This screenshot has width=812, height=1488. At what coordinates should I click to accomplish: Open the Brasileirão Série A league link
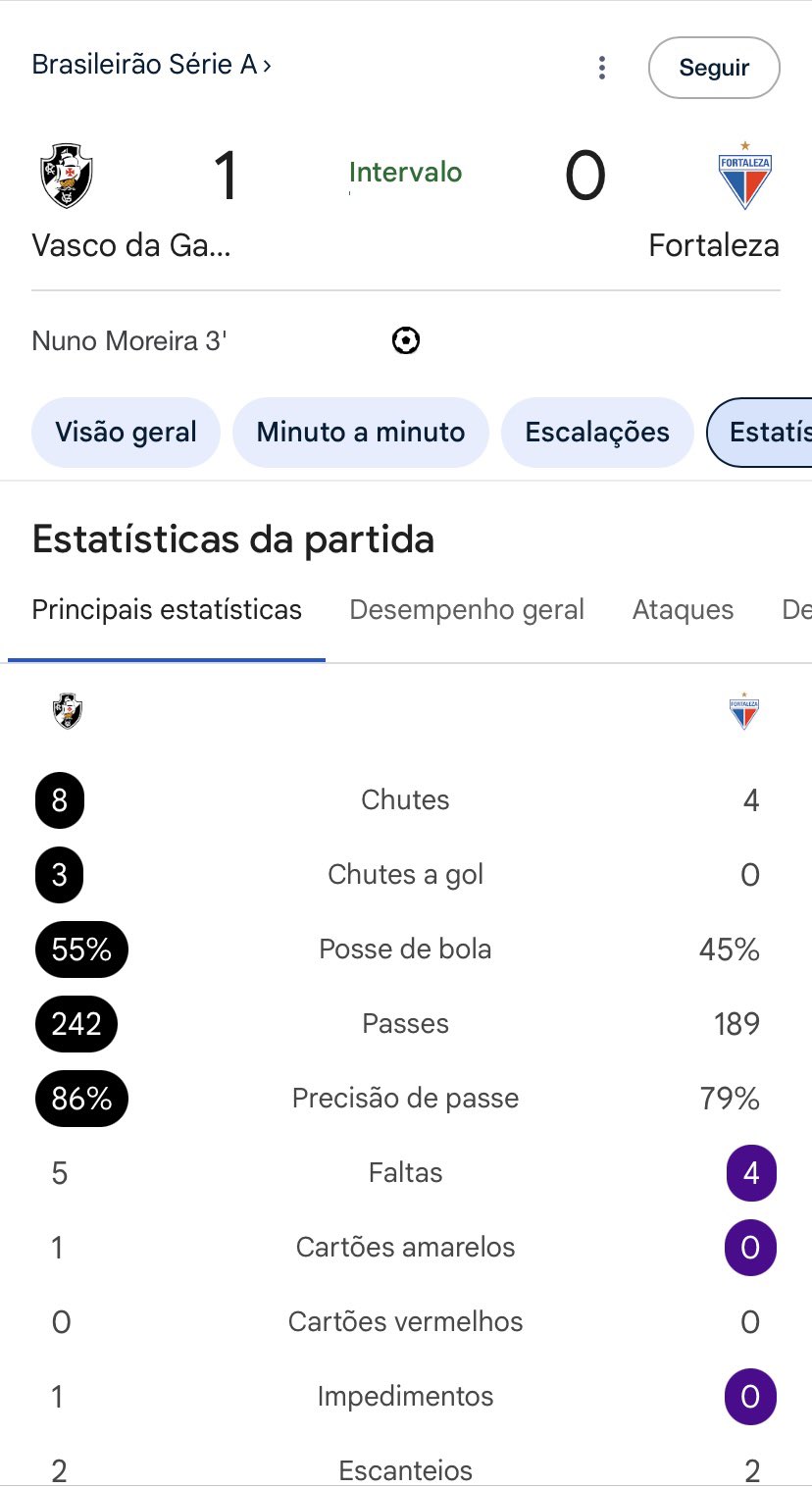[x=152, y=65]
